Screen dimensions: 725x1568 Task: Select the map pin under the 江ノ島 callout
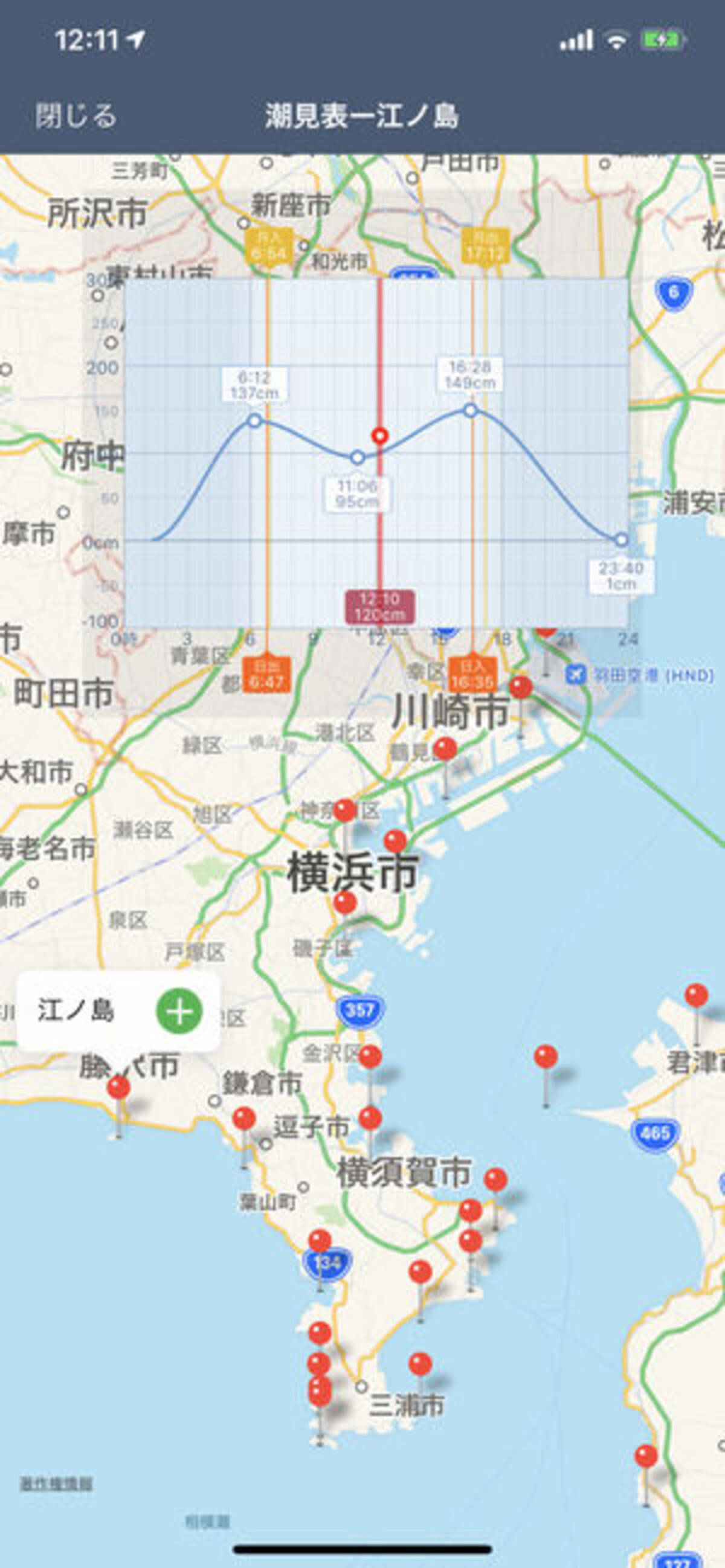(118, 1087)
